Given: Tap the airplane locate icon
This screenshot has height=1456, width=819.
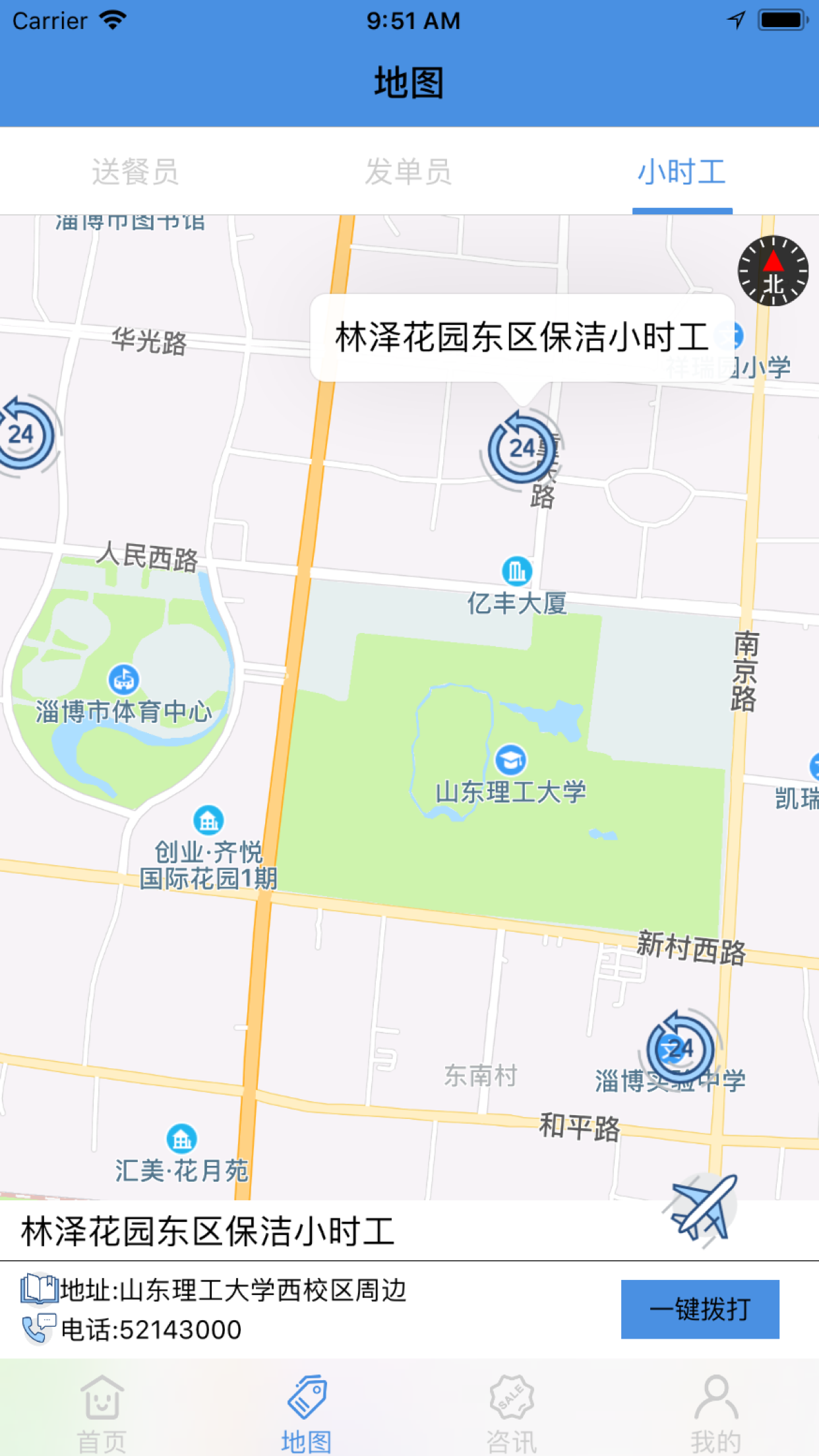Looking at the screenshot, I should pos(704,1209).
